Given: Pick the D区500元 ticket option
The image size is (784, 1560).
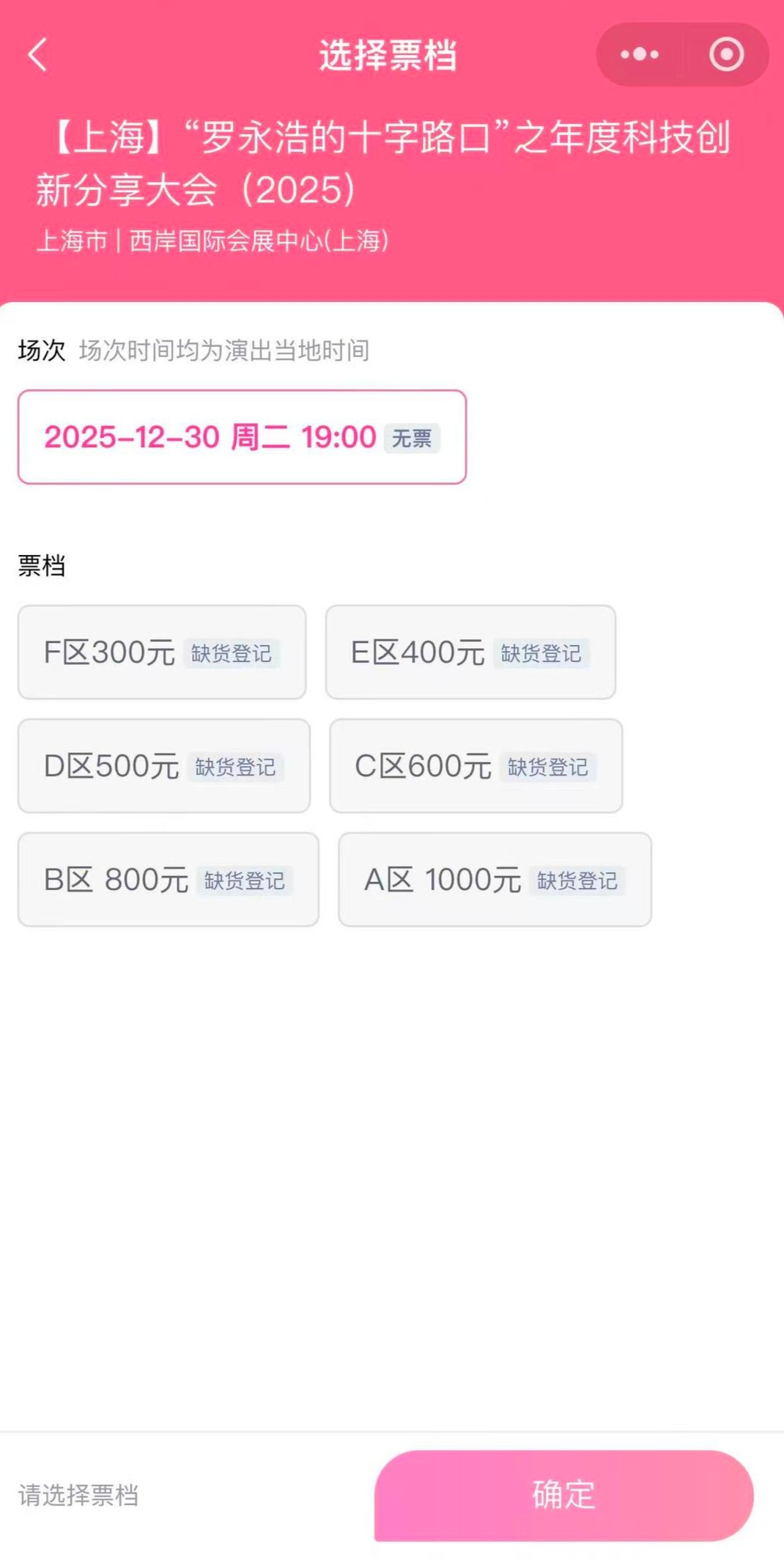Looking at the screenshot, I should point(163,765).
